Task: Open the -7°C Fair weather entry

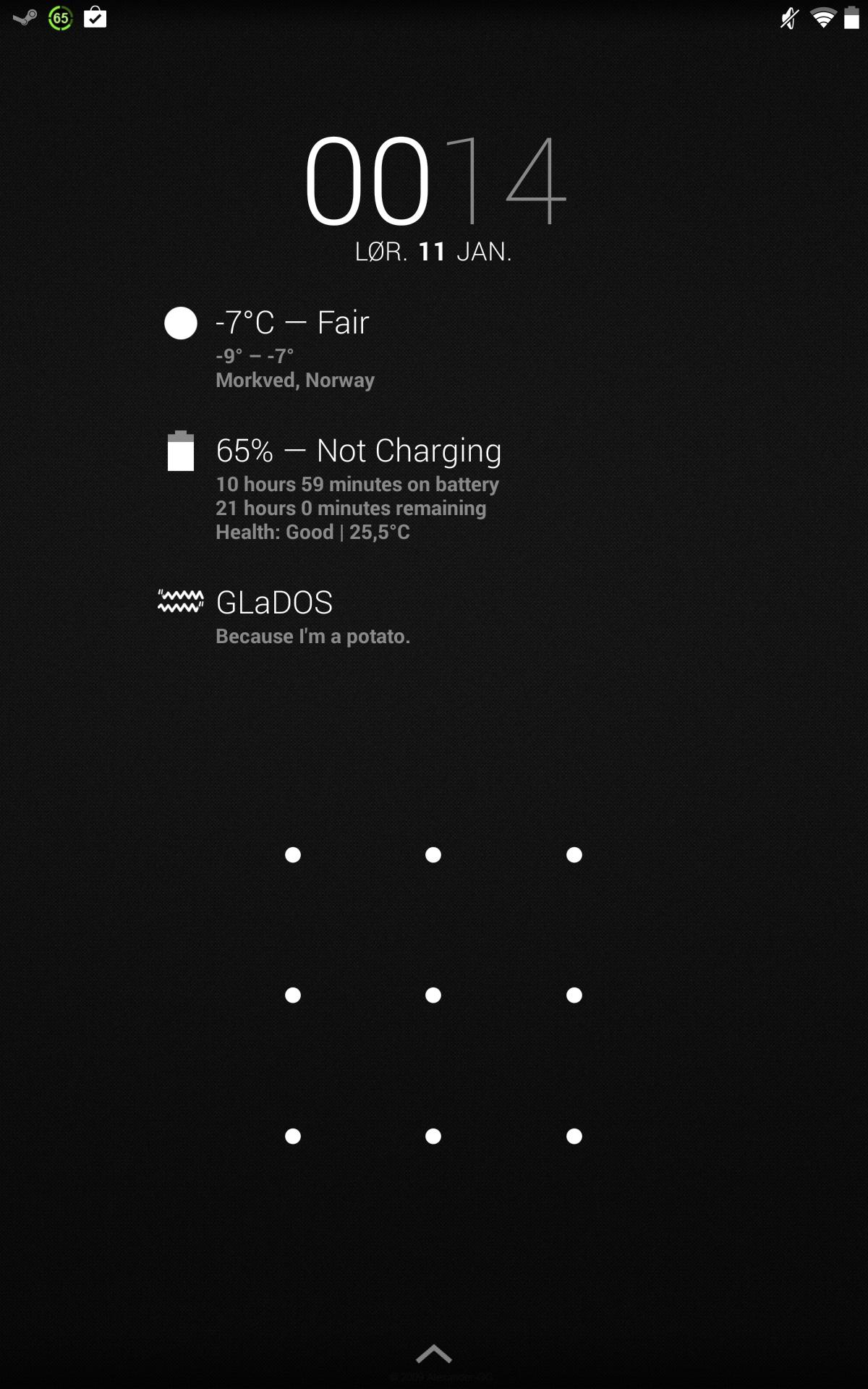Action: [293, 323]
